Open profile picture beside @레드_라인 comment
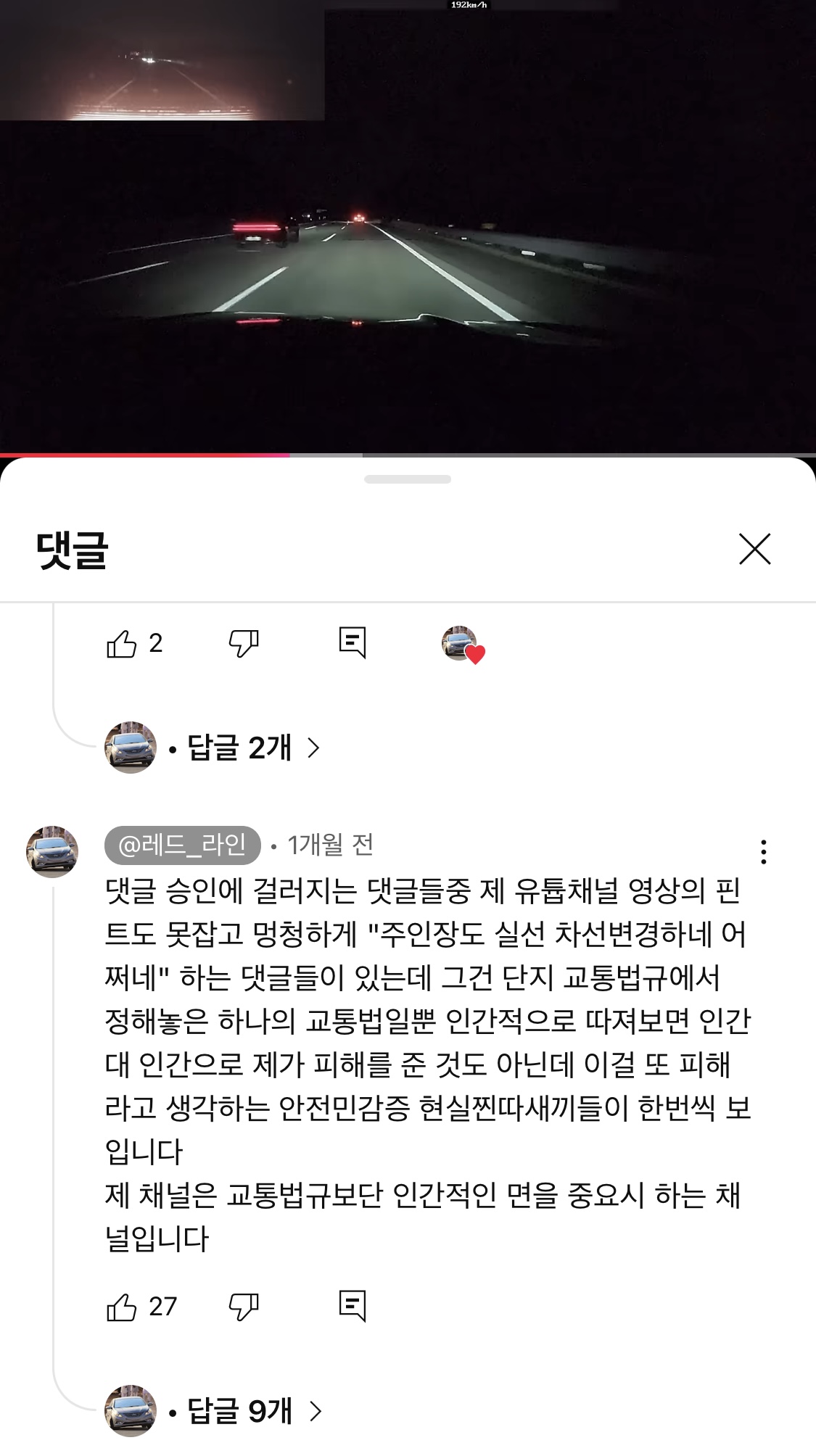 click(52, 851)
